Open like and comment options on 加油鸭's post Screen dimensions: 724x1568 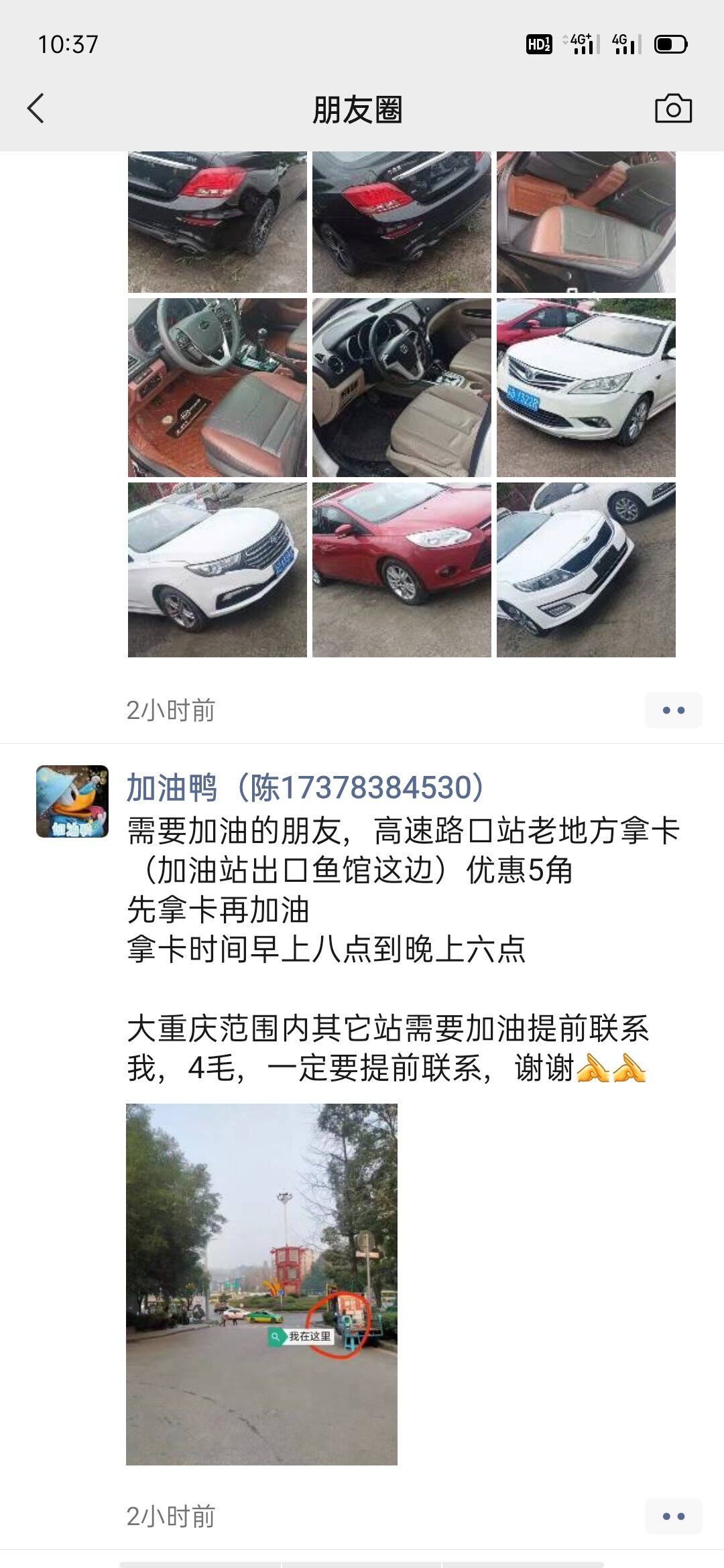point(673,1516)
